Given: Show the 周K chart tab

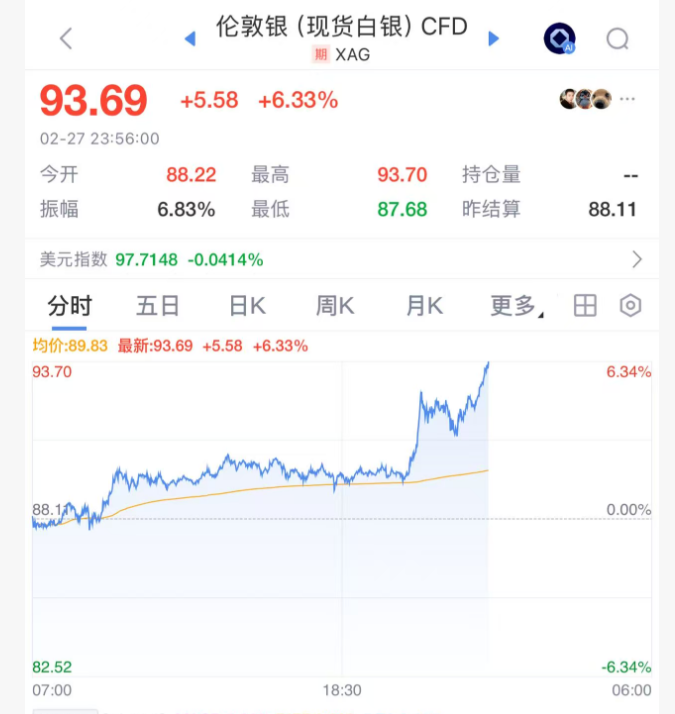Looking at the screenshot, I should pos(335,306).
